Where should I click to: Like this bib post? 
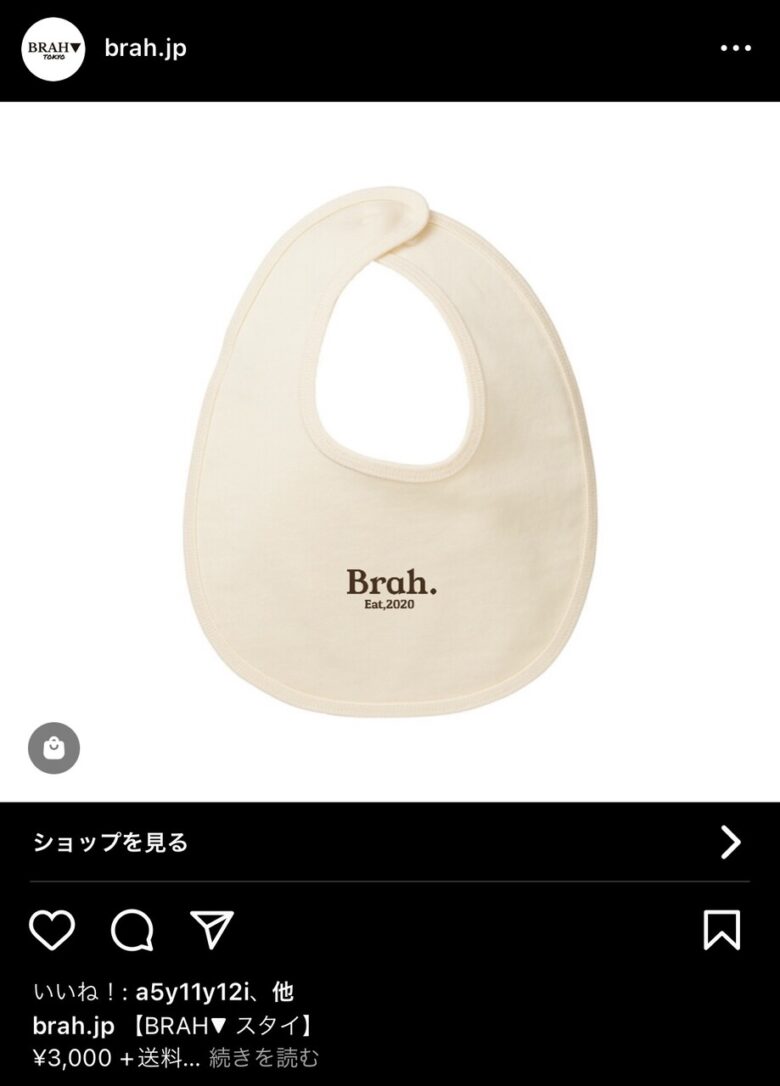(52, 930)
